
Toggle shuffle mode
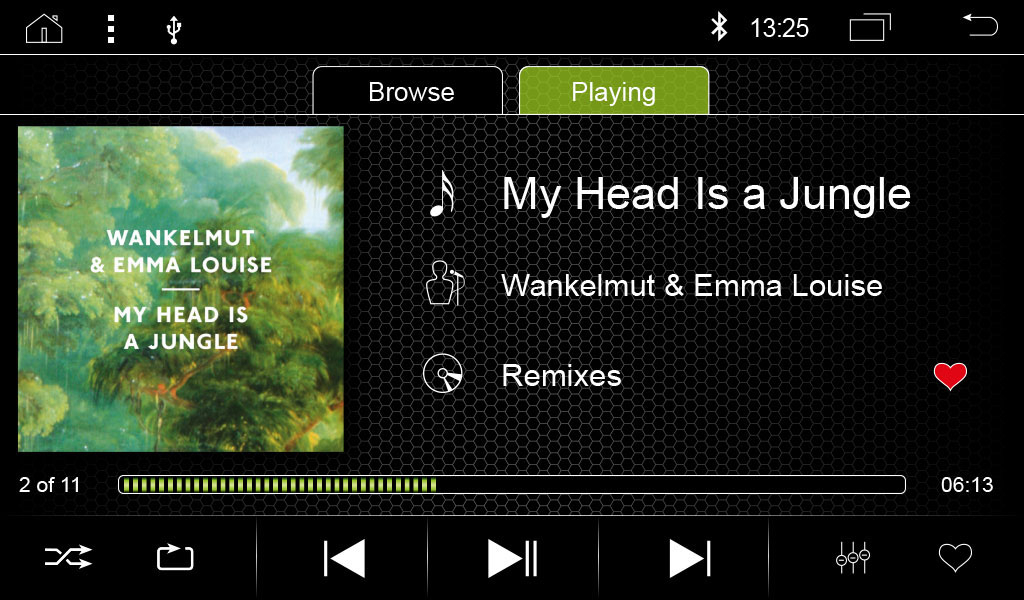[68, 557]
